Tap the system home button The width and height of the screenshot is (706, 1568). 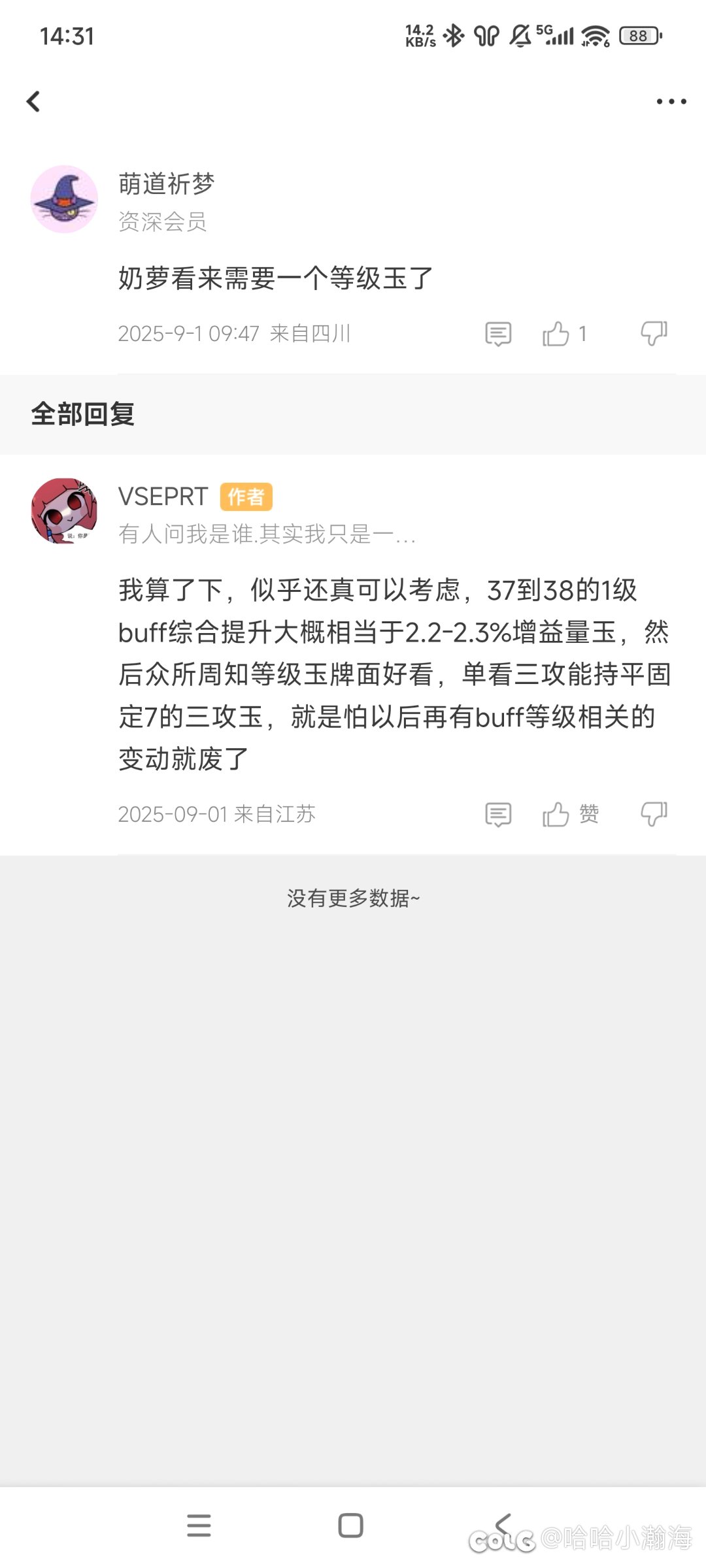[350, 1526]
